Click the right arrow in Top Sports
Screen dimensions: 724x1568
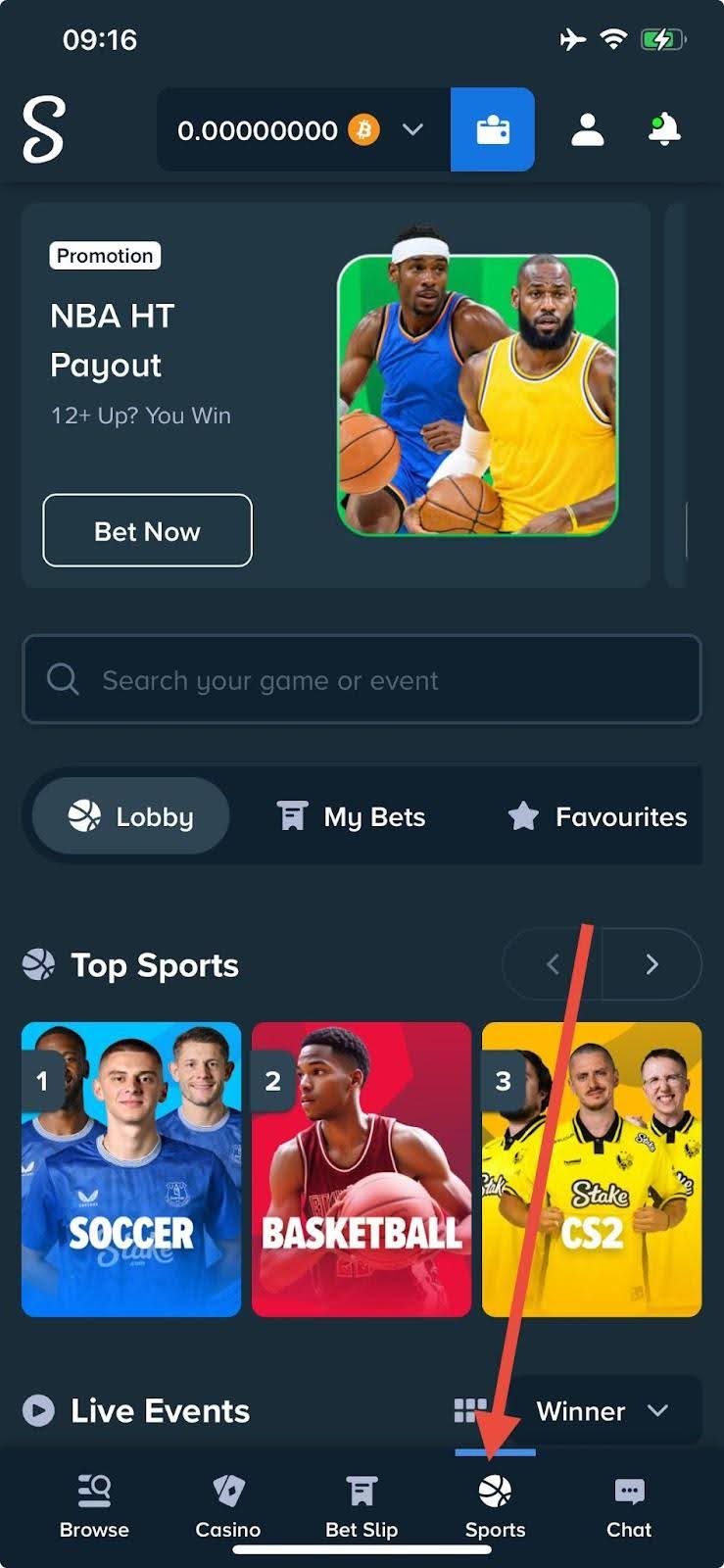pyautogui.click(x=652, y=964)
